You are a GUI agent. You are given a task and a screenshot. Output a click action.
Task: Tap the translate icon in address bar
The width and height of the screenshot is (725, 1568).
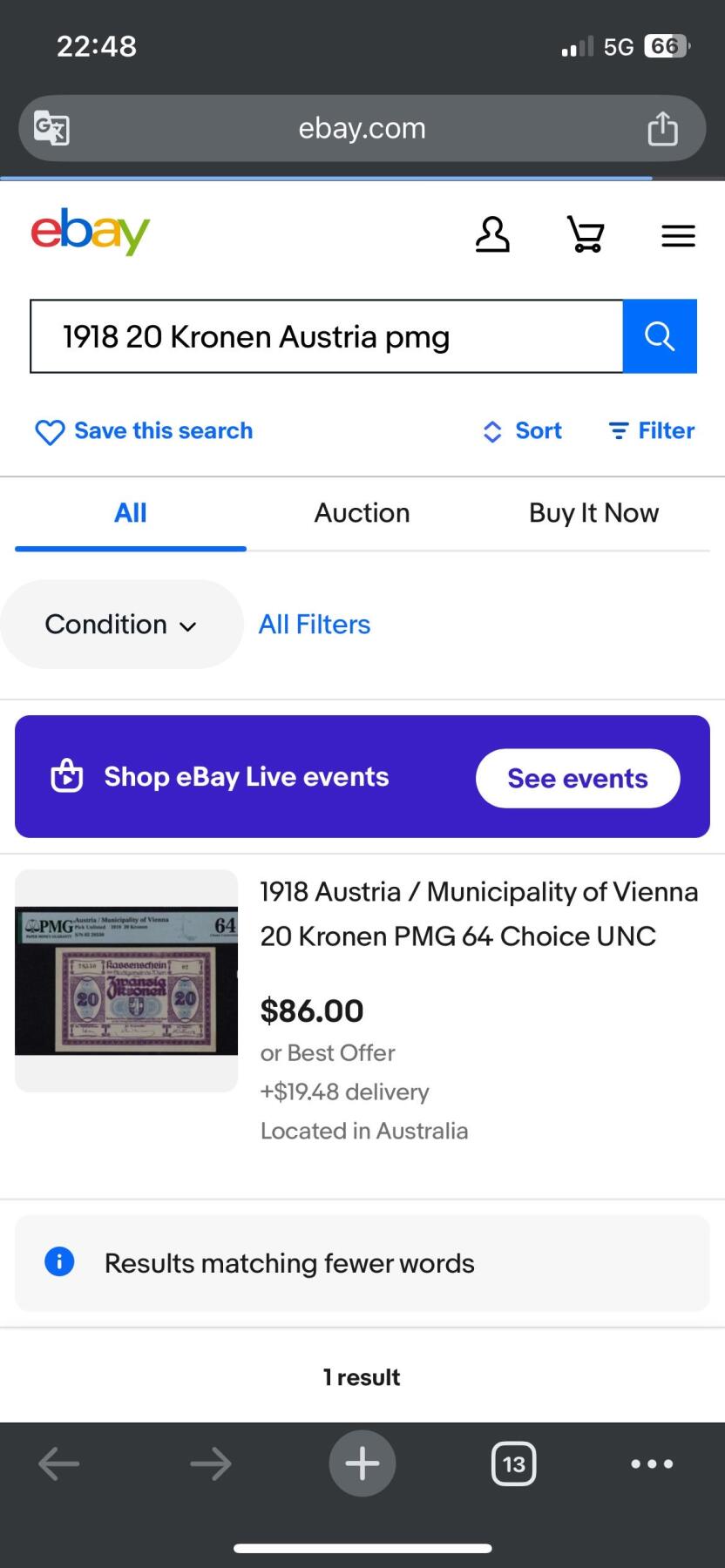pos(51,129)
